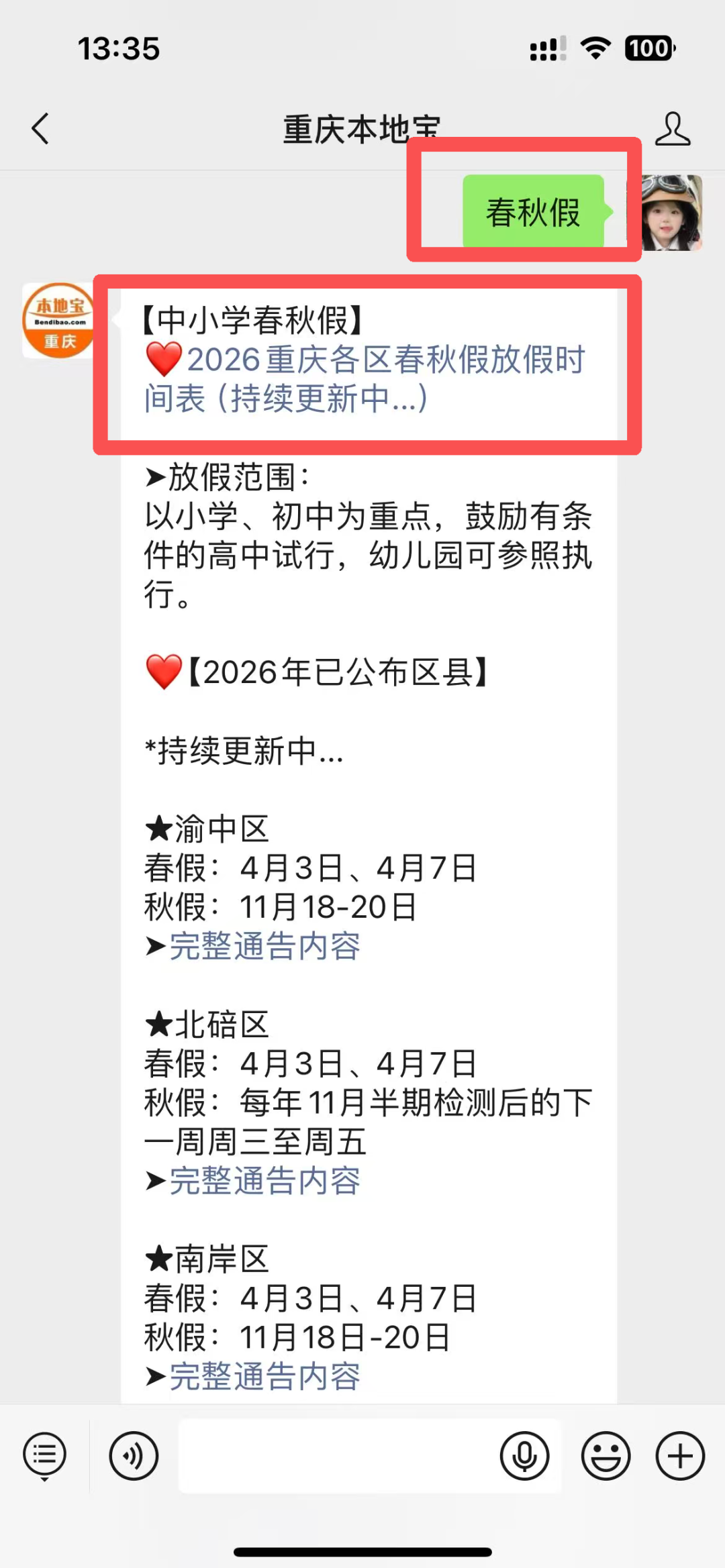The width and height of the screenshot is (725, 1568).
Task: Open the emoji picker
Action: pos(606,1456)
